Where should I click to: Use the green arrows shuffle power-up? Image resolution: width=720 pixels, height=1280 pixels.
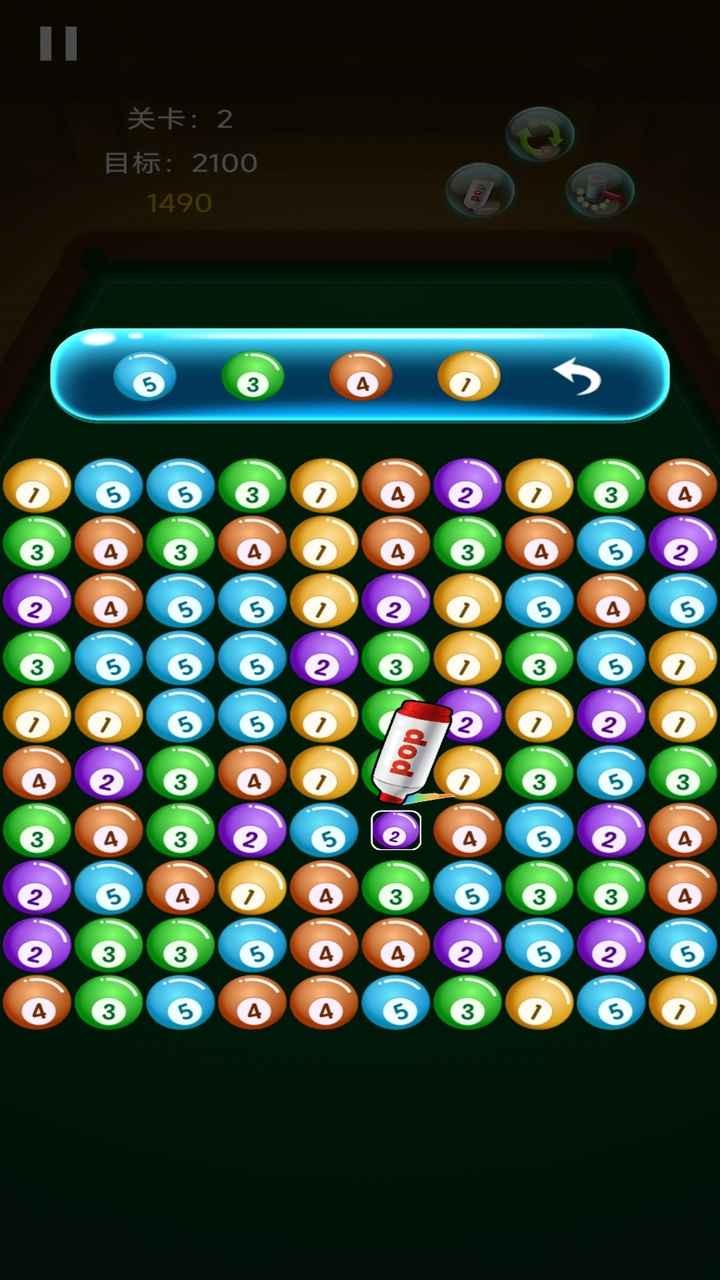point(540,135)
